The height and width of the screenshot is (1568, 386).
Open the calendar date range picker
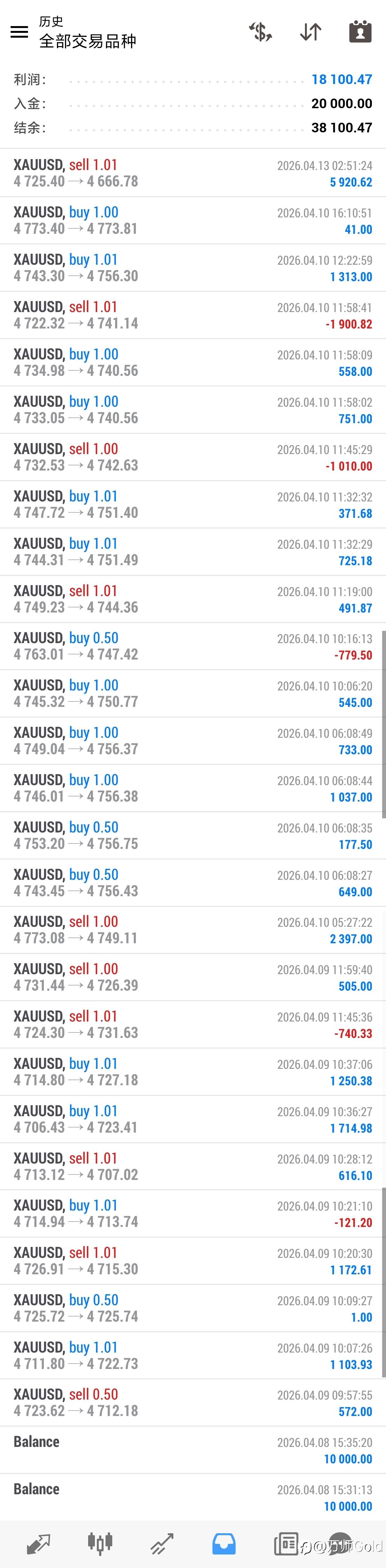(x=360, y=32)
